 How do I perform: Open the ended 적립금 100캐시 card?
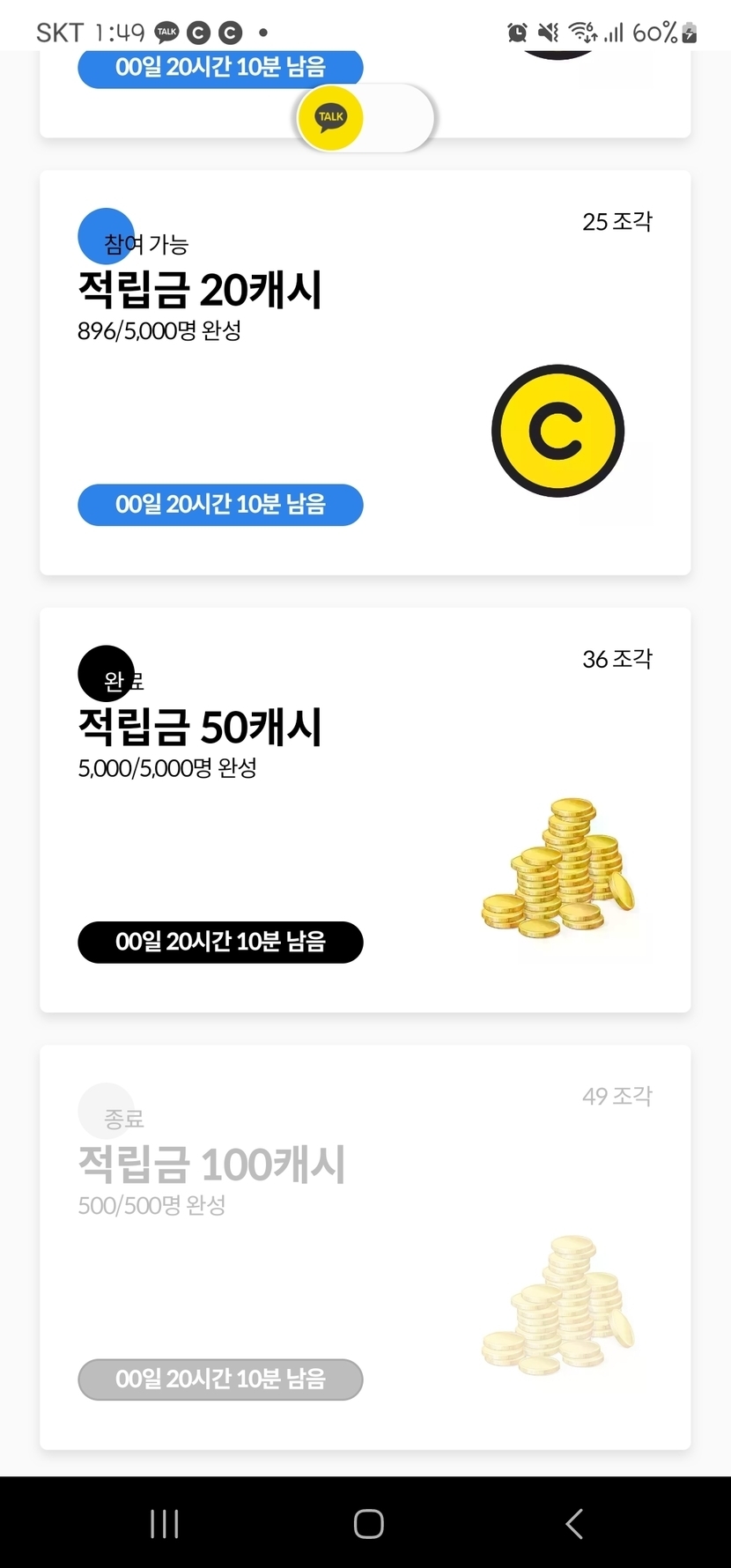click(365, 1246)
